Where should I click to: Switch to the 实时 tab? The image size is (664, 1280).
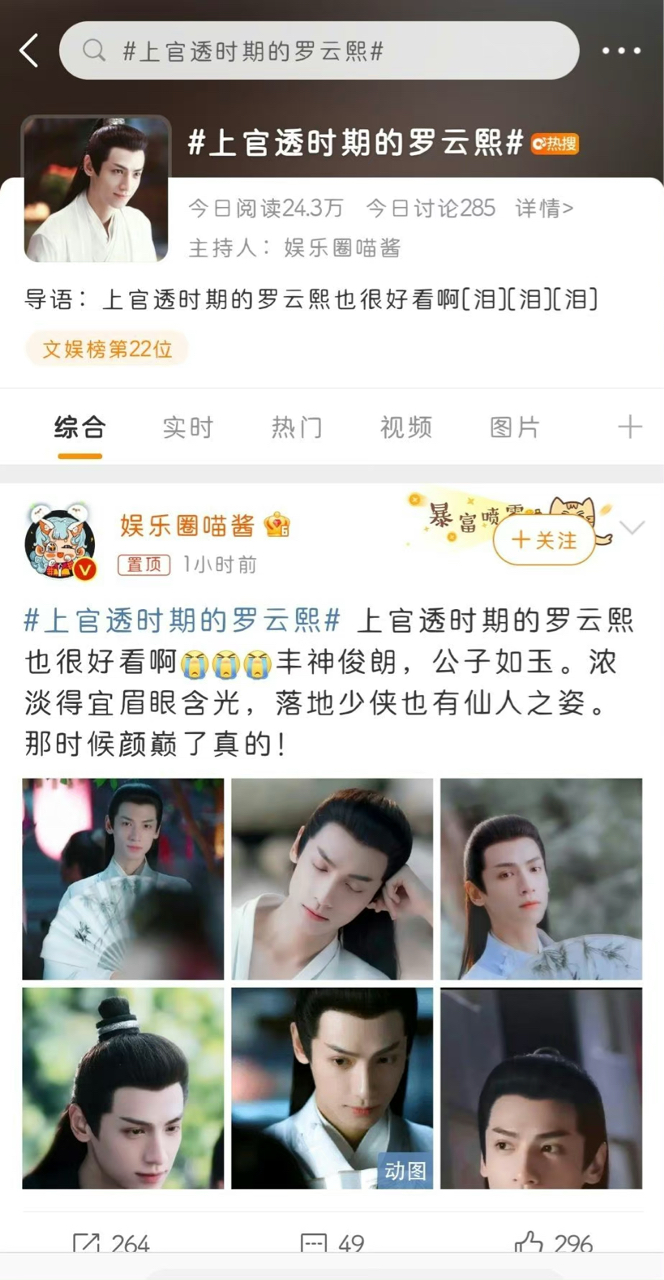pos(188,428)
